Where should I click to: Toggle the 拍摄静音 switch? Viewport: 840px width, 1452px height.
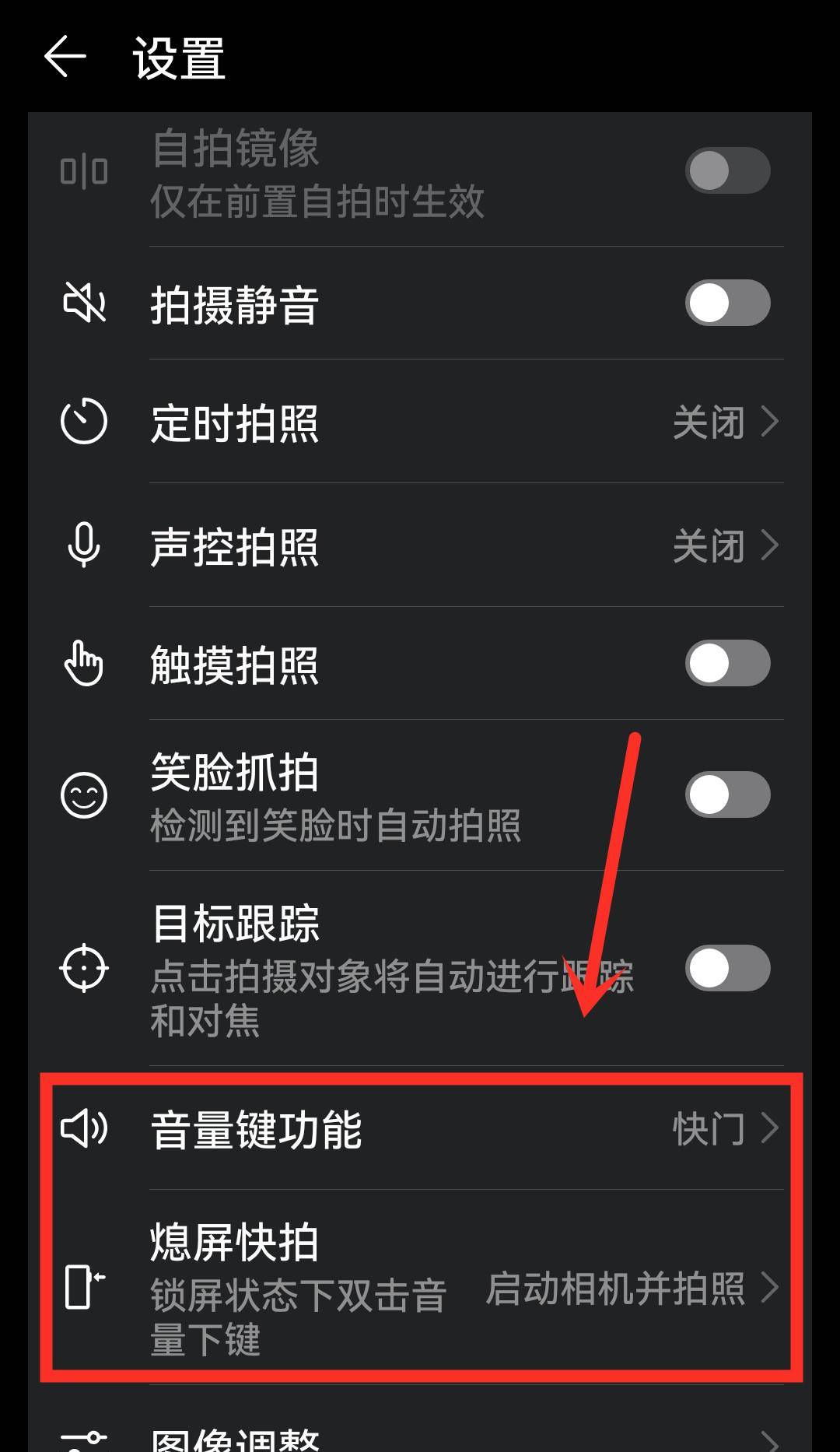pyautogui.click(x=726, y=303)
